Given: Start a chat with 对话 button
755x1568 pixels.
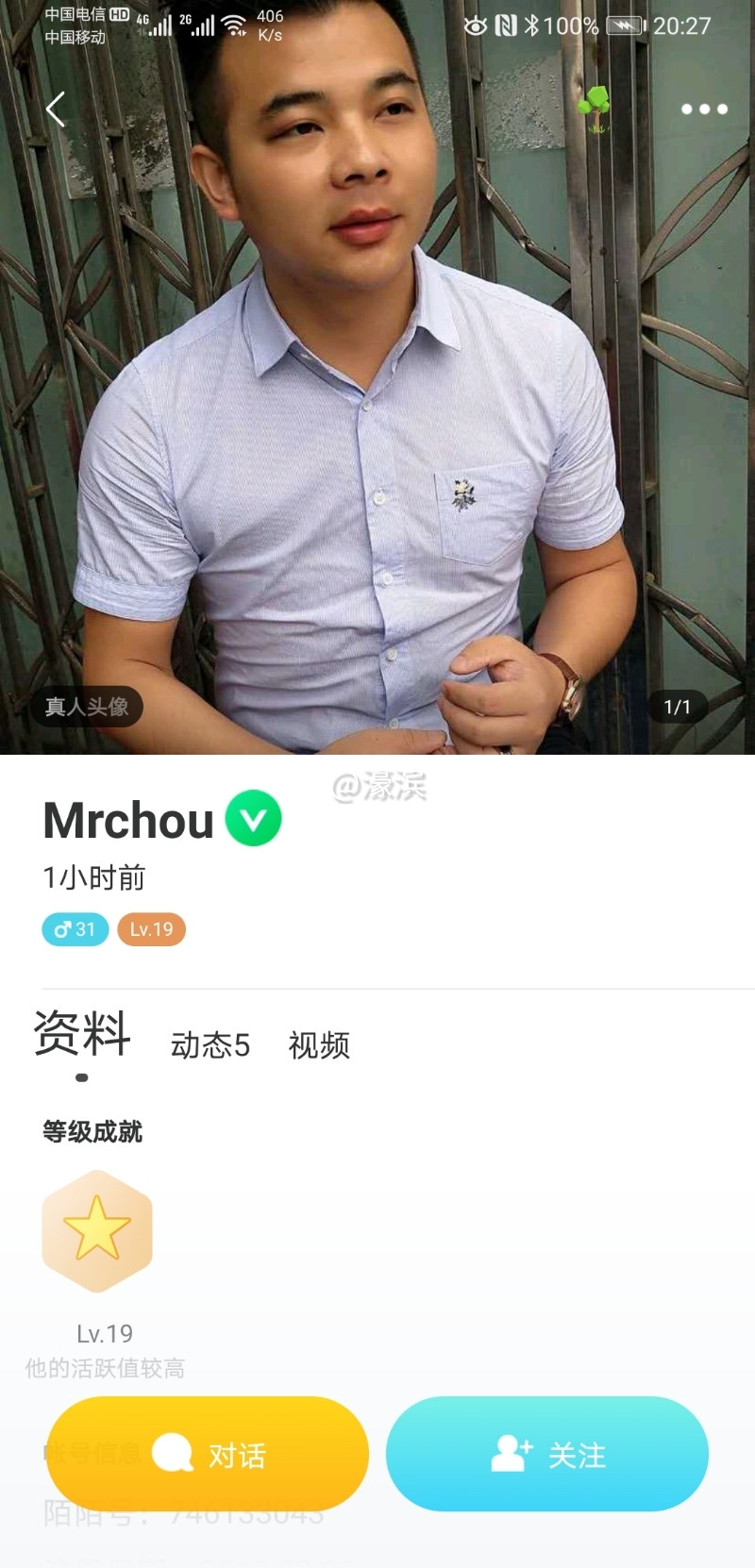Looking at the screenshot, I should [208, 1454].
